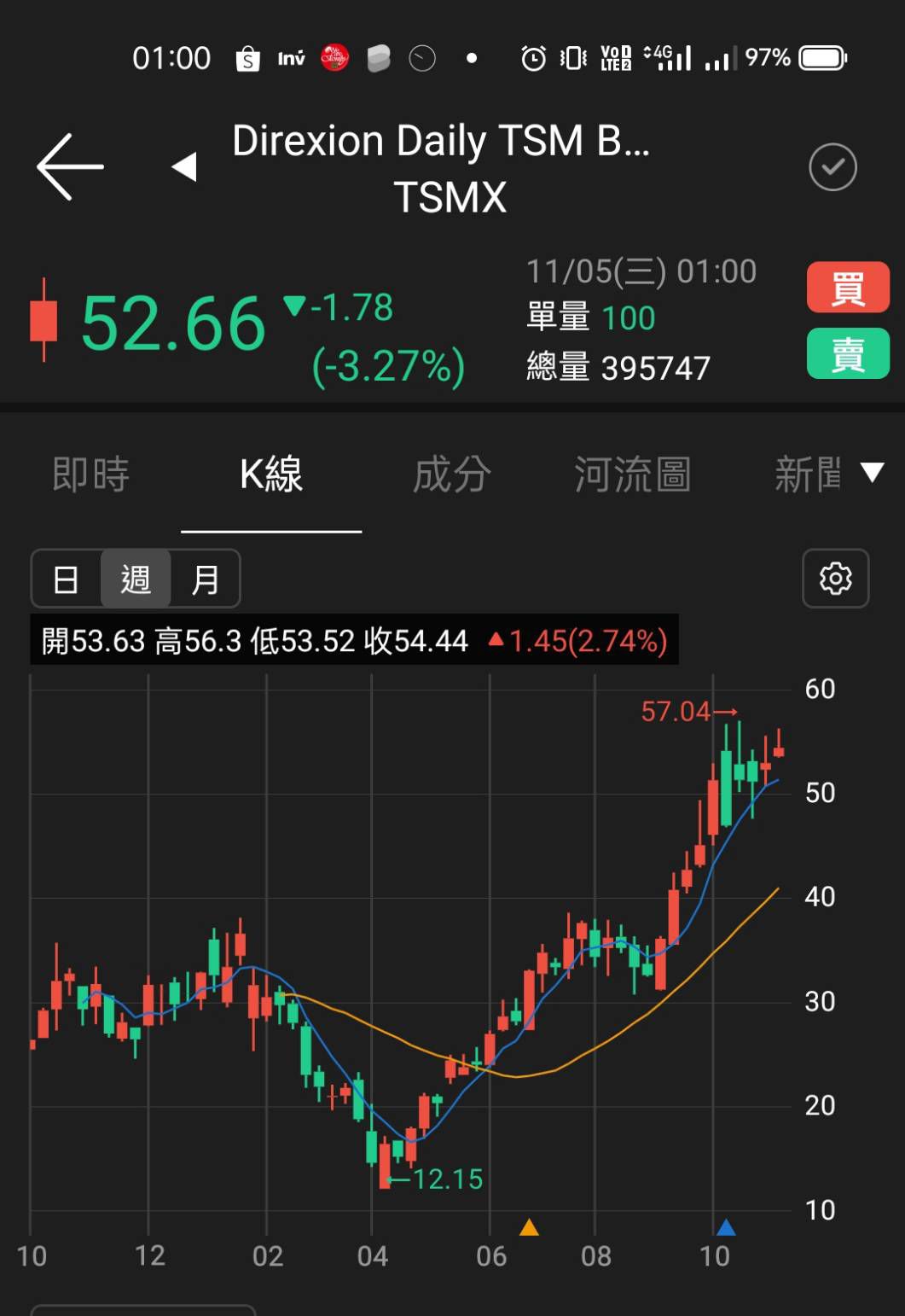The height and width of the screenshot is (1316, 905).
Task: Go to the previous stock with the triangle
Action: click(184, 166)
